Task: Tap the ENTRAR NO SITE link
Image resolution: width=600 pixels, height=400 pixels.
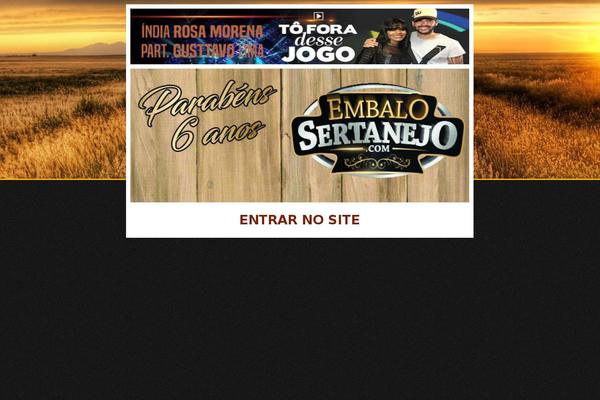Action: 299,220
